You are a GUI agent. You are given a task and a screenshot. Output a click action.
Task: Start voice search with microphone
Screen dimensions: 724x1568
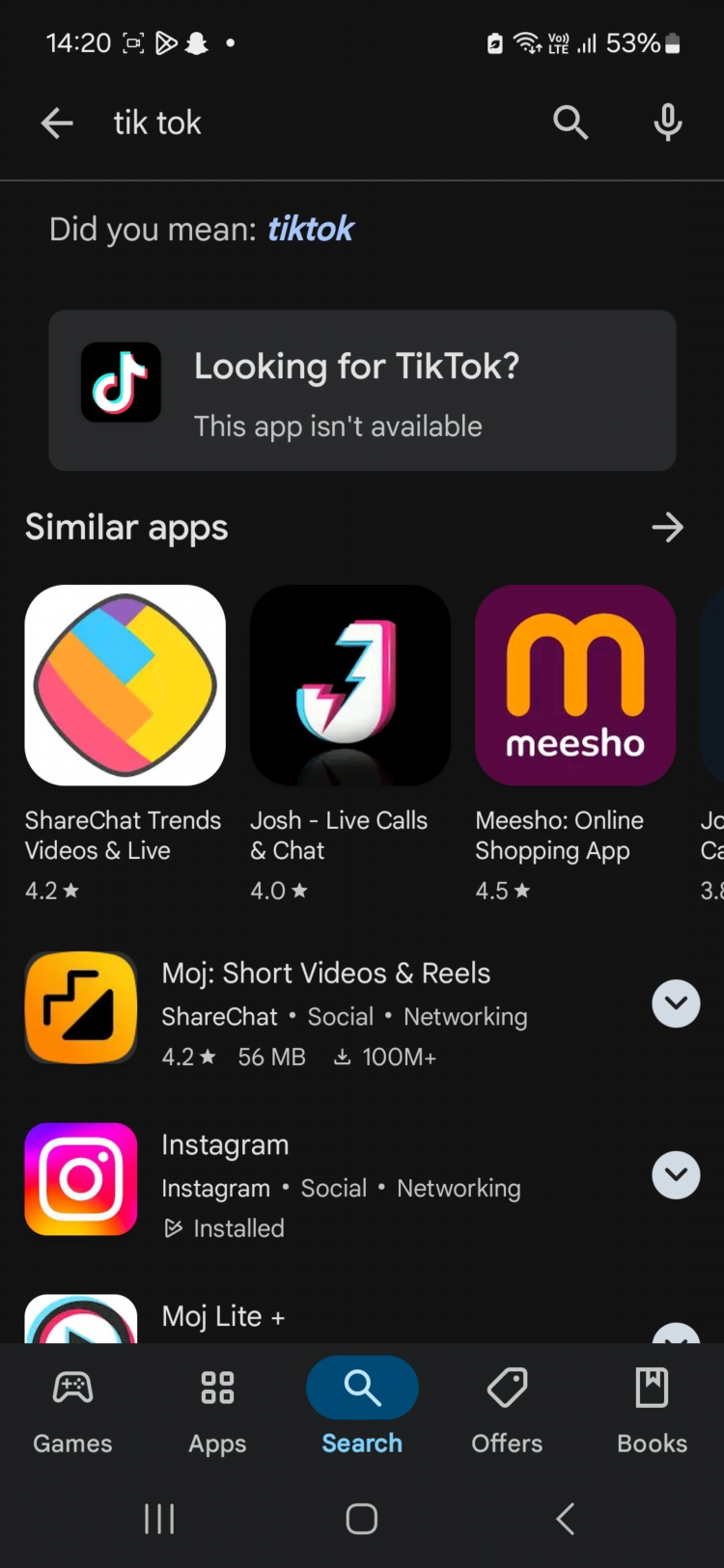click(x=667, y=123)
